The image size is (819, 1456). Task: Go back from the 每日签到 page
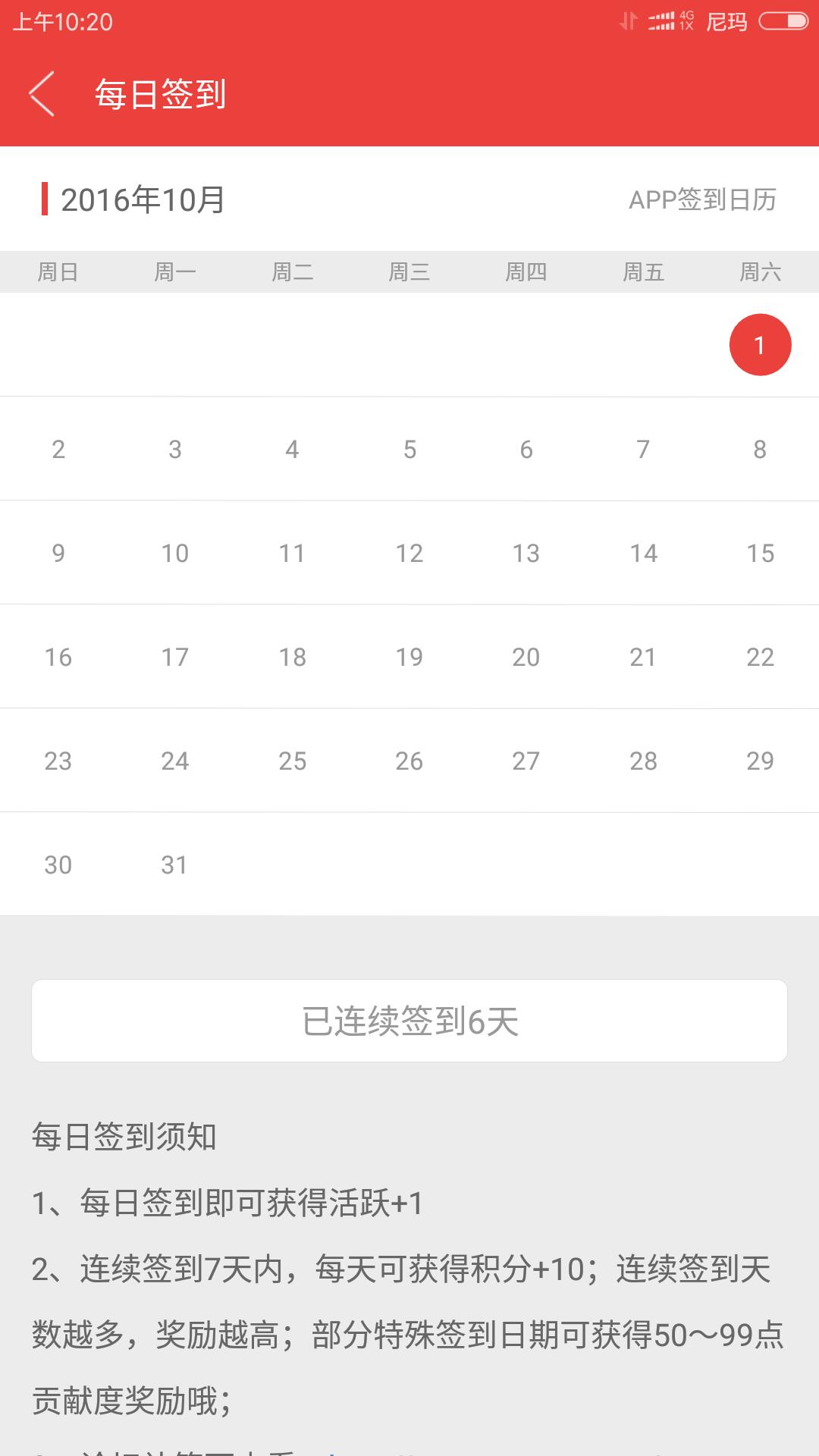pos(42,94)
